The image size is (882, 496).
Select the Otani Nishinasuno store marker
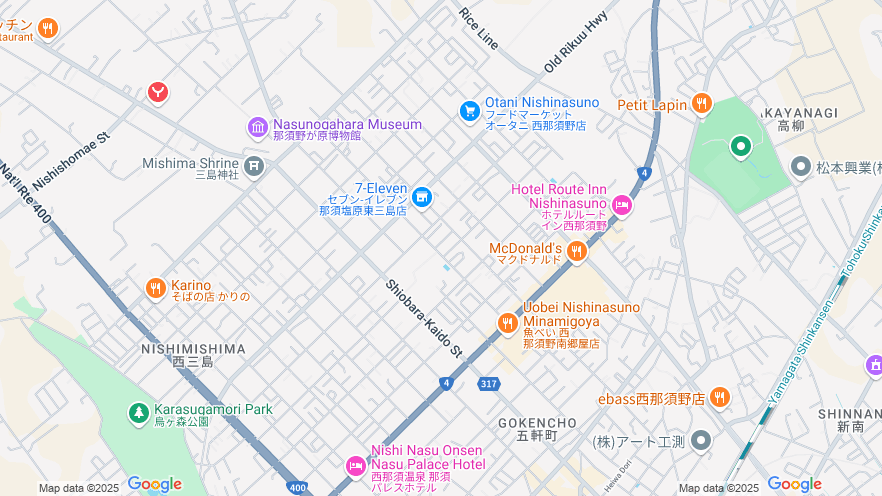click(469, 111)
